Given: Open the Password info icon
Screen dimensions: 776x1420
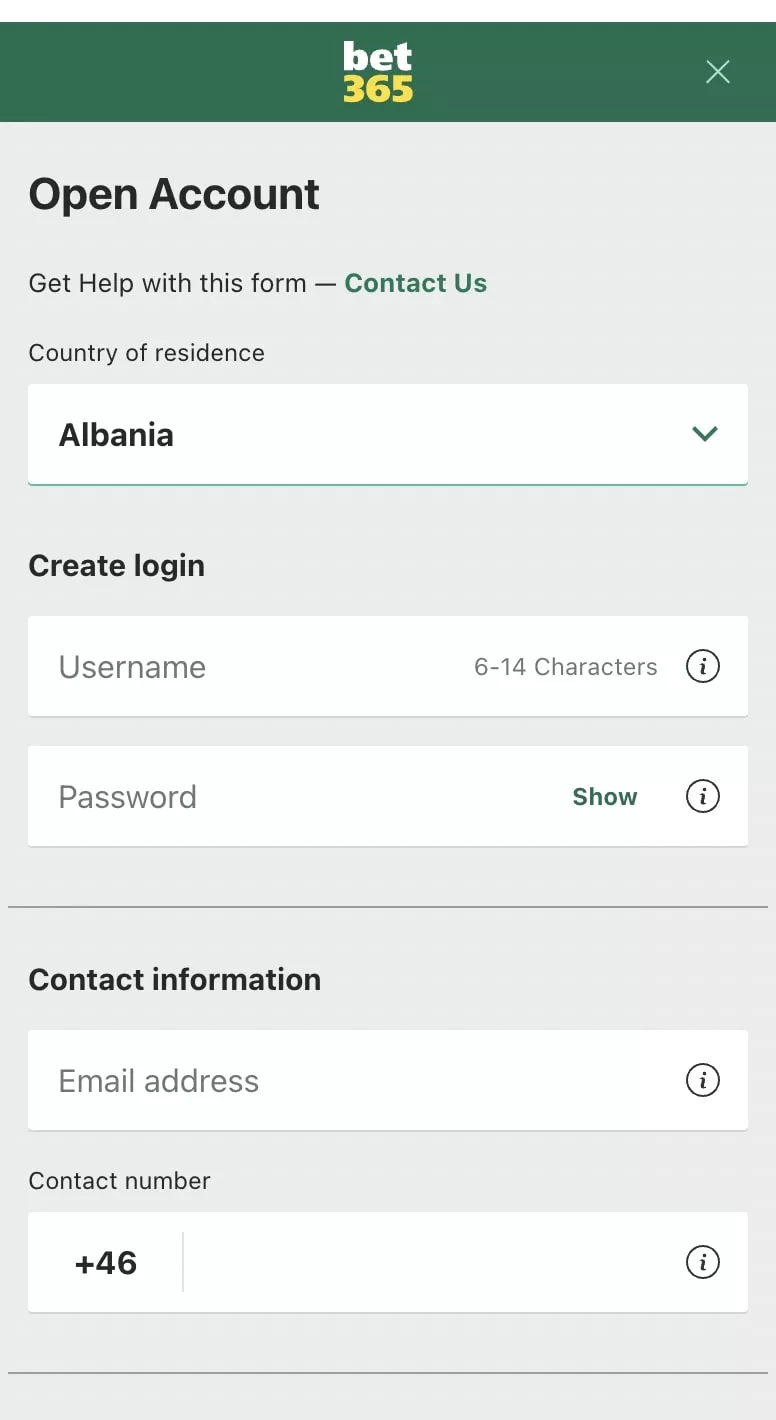Looking at the screenshot, I should coord(703,797).
